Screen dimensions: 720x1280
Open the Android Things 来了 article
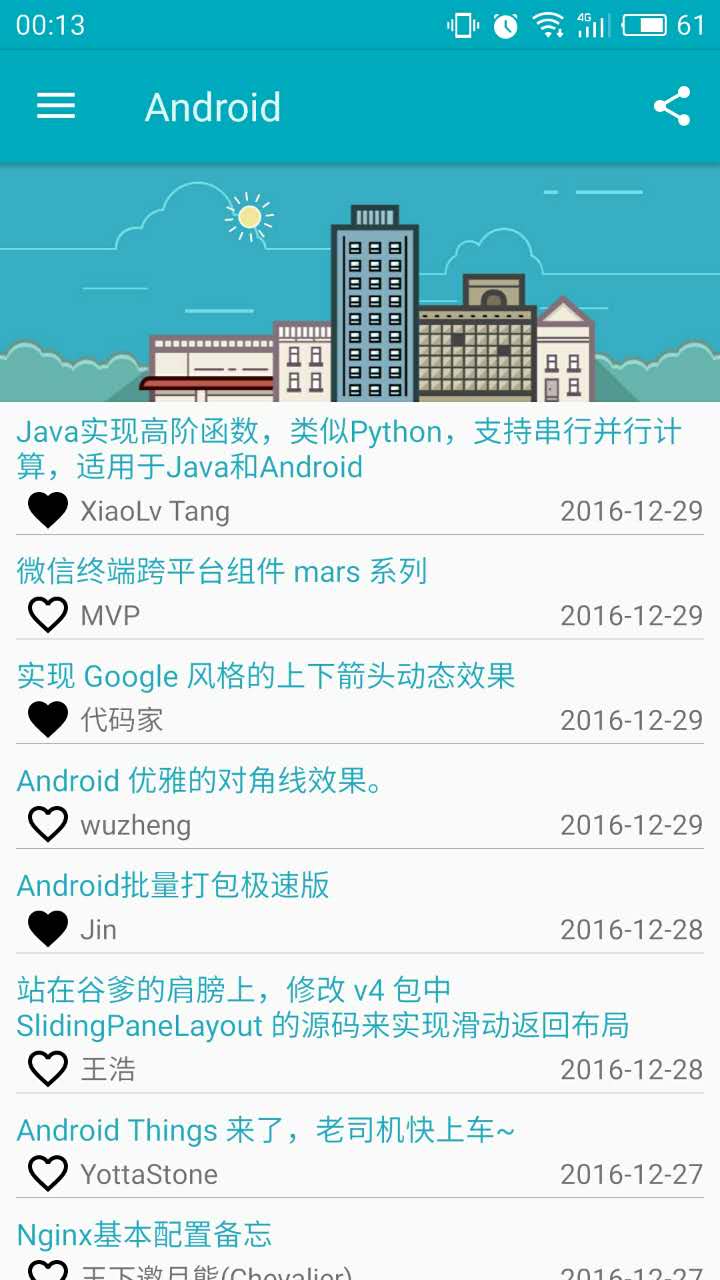pos(266,1130)
